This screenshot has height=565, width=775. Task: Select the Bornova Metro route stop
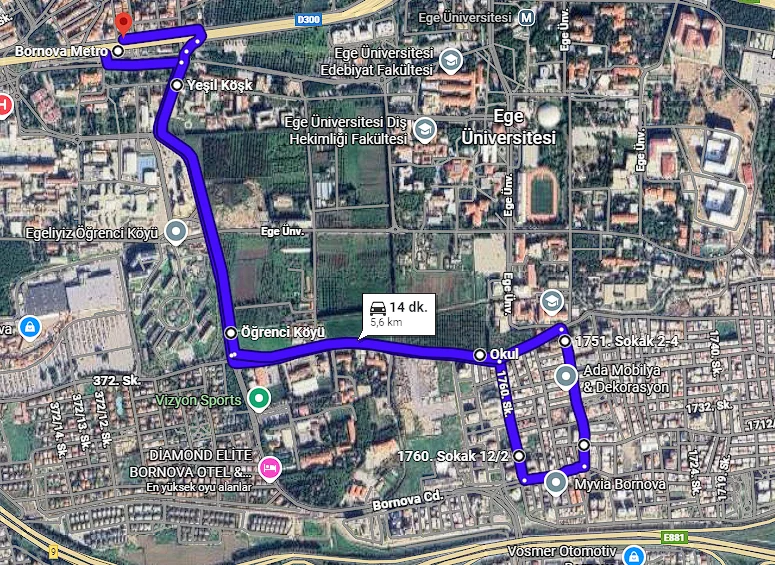[118, 50]
